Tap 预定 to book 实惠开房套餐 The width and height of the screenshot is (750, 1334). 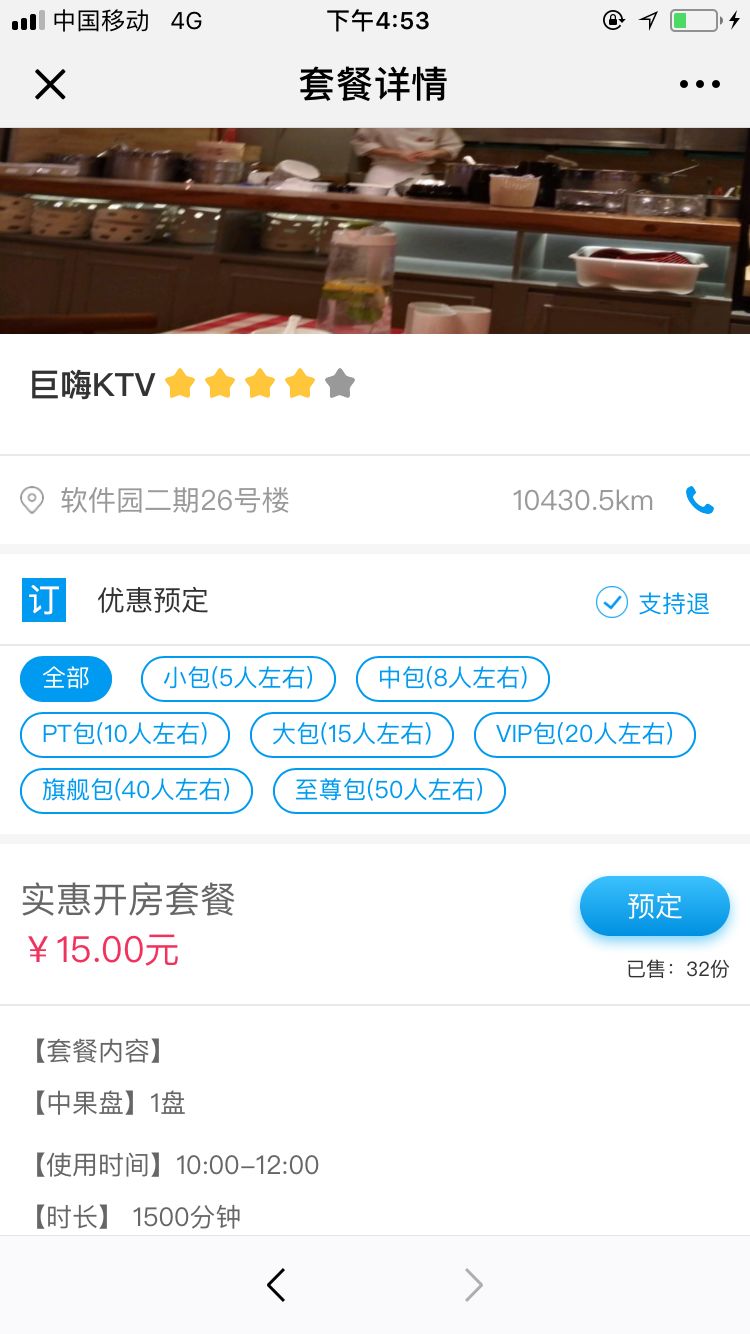(655, 906)
